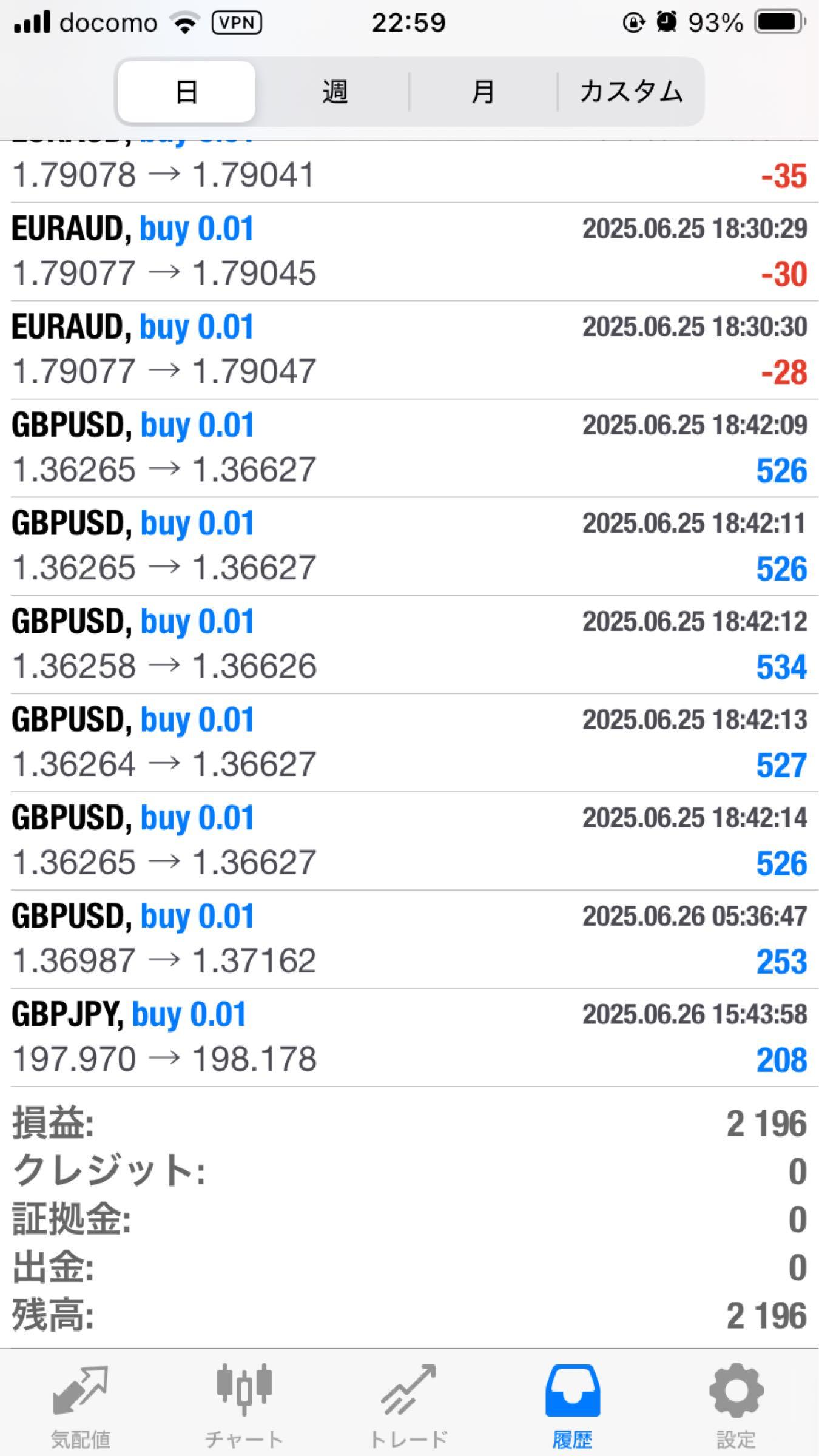Expand the GBPUSD trade with profit 253
Viewport: 819px width, 1456px height.
409,940
